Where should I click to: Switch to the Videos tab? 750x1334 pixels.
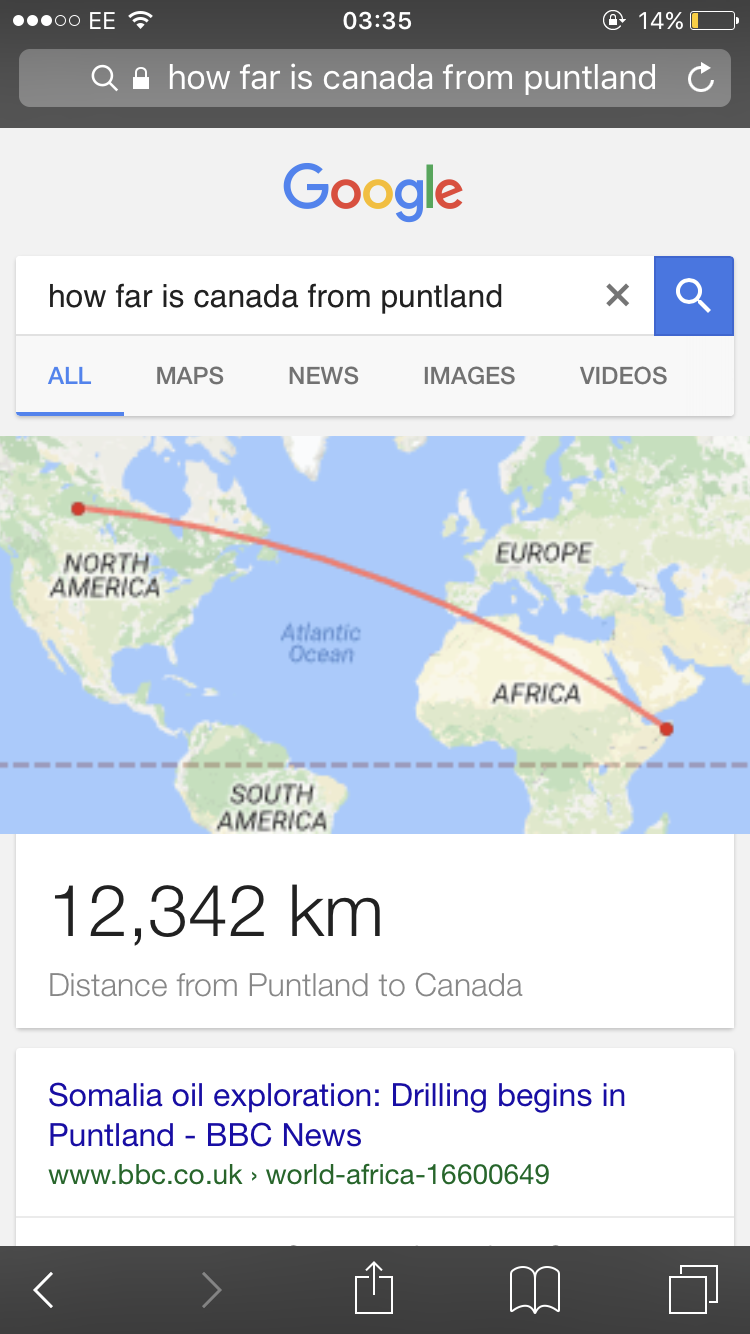623,376
